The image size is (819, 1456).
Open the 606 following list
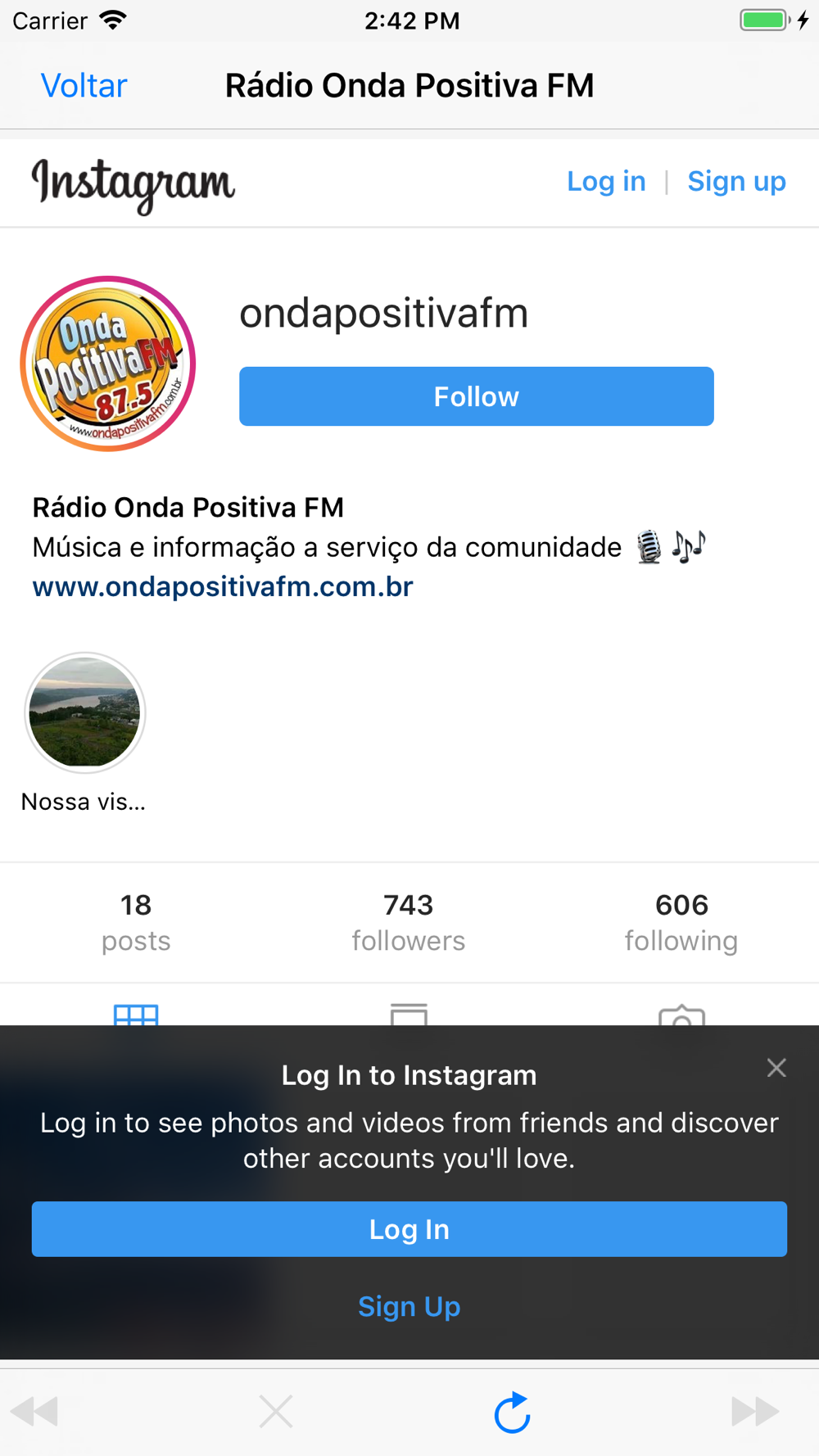[681, 922]
